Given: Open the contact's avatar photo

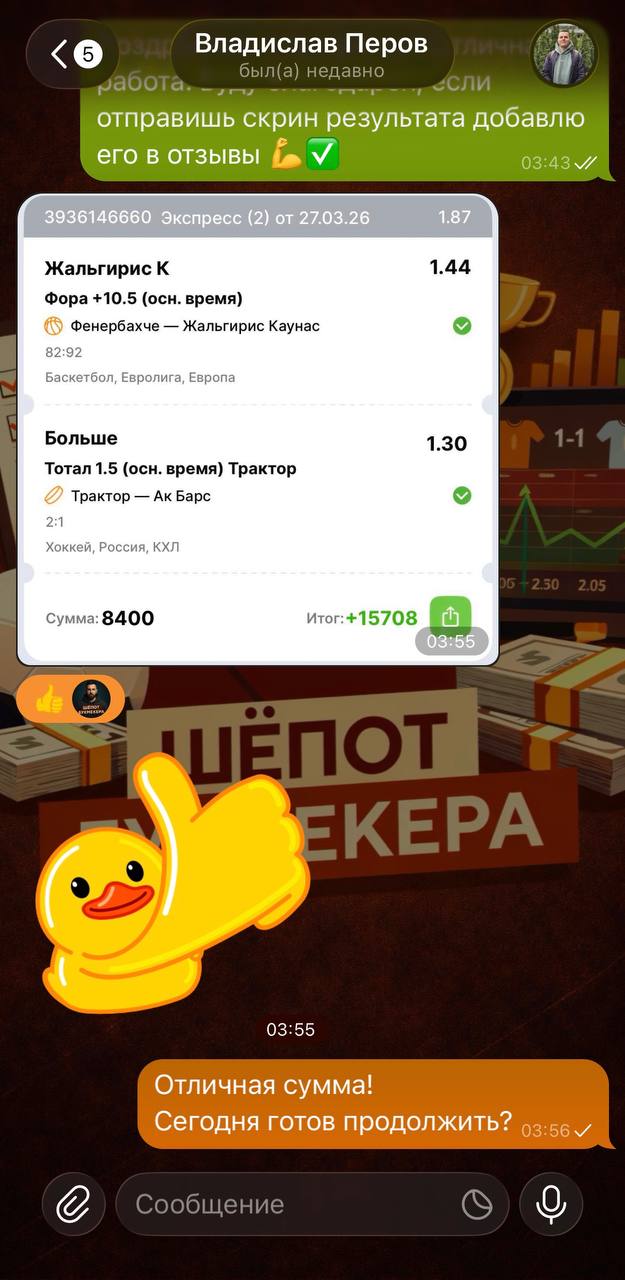Looking at the screenshot, I should tap(564, 54).
